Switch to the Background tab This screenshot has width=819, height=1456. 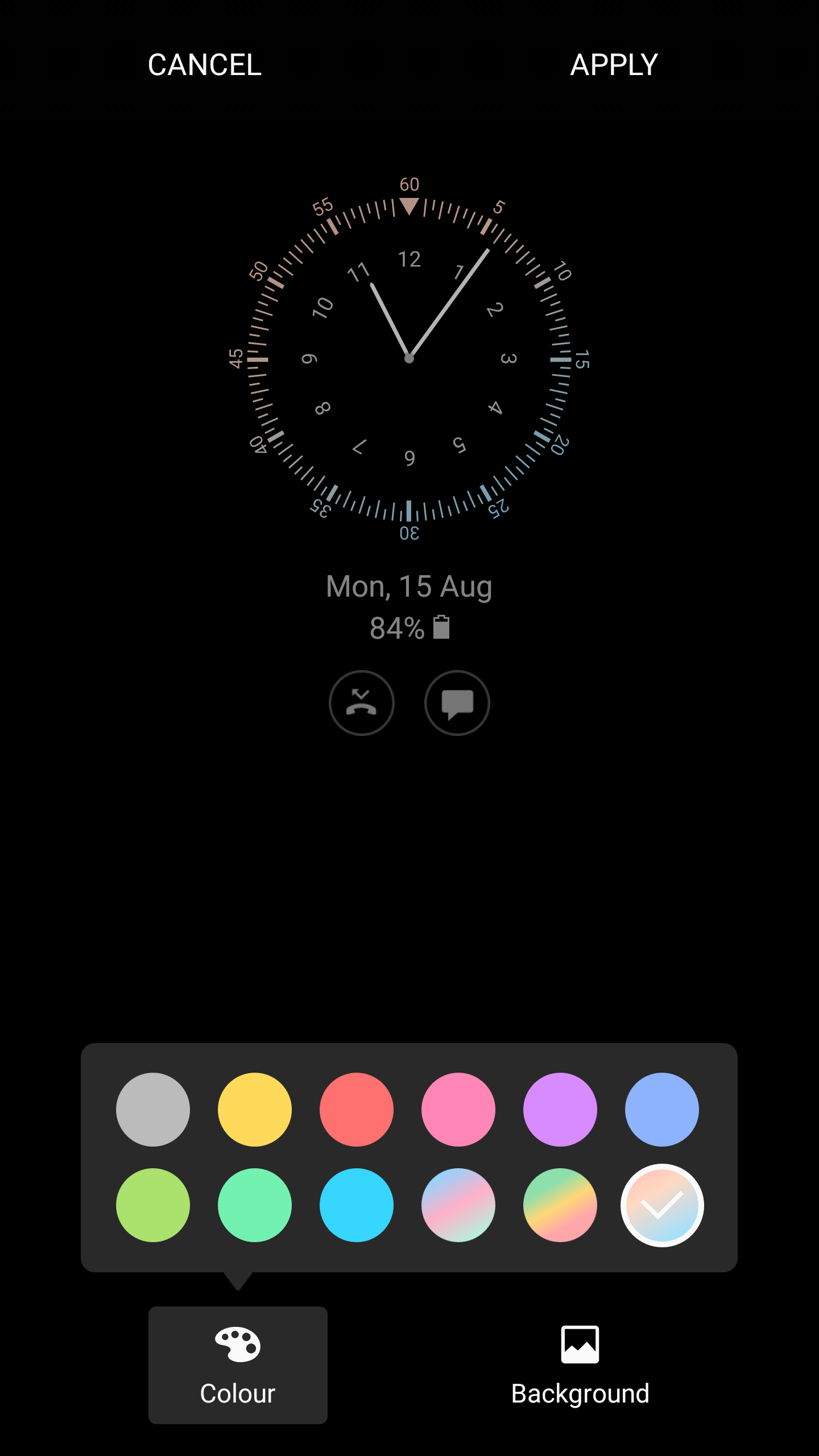coord(580,1365)
